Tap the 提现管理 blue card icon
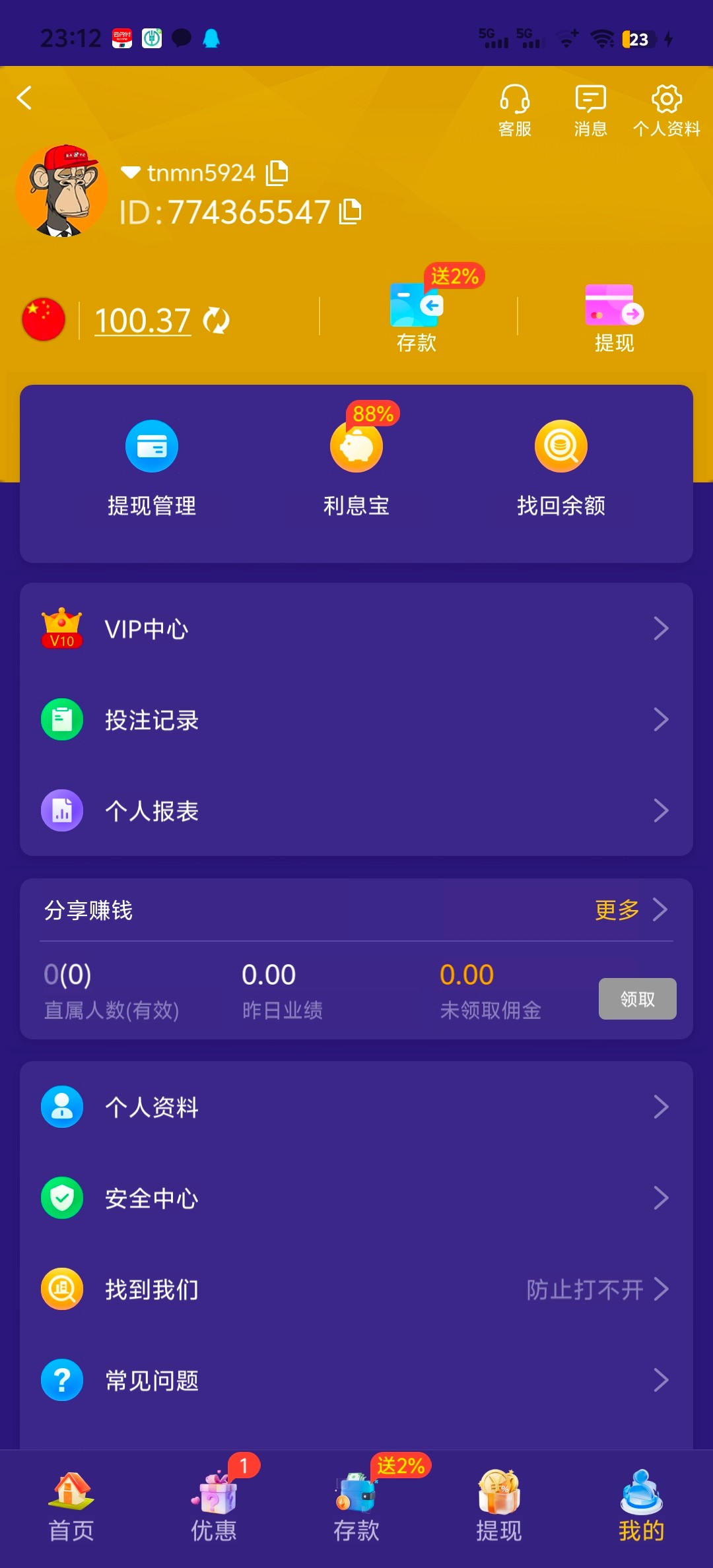The height and width of the screenshot is (1568, 713). (152, 445)
